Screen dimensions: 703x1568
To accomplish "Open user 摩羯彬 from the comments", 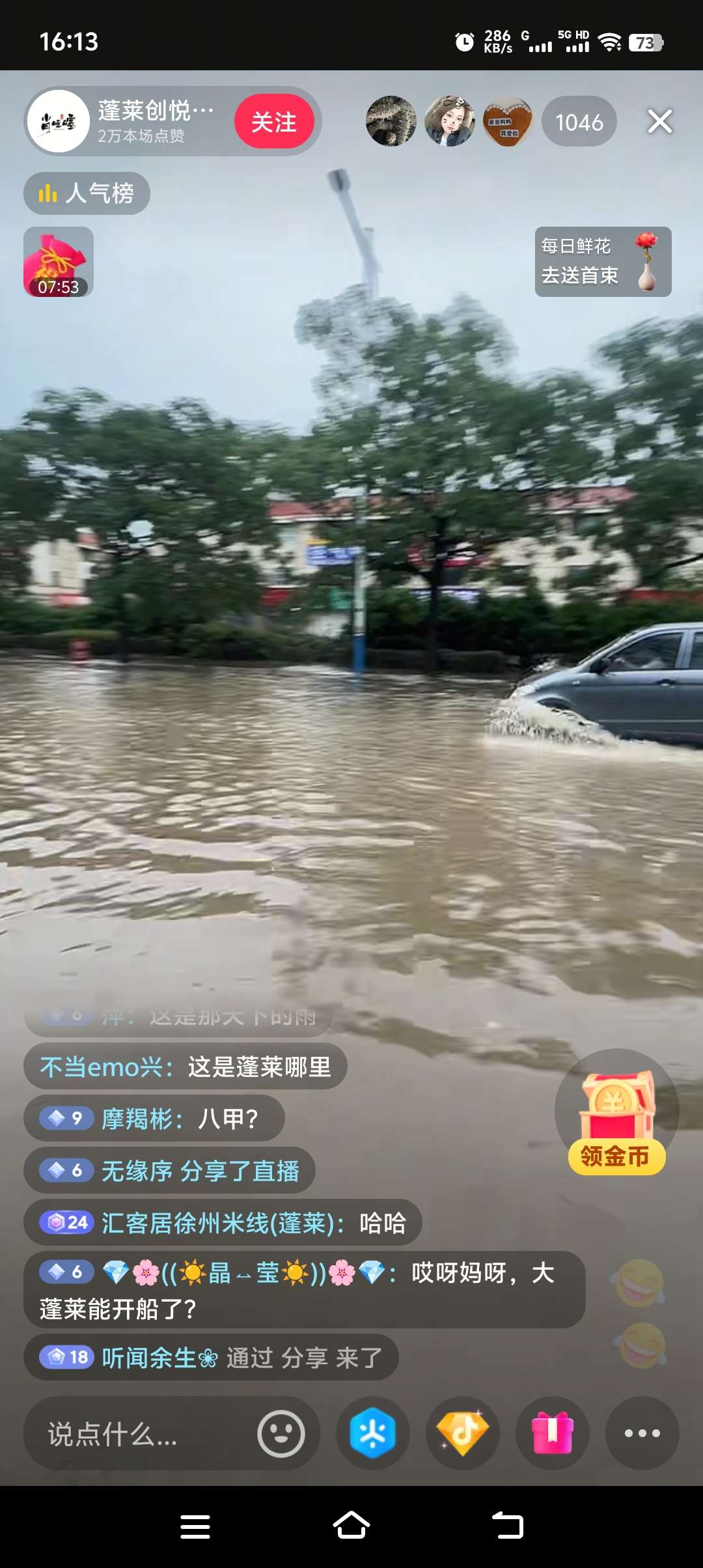I will pos(137,1119).
